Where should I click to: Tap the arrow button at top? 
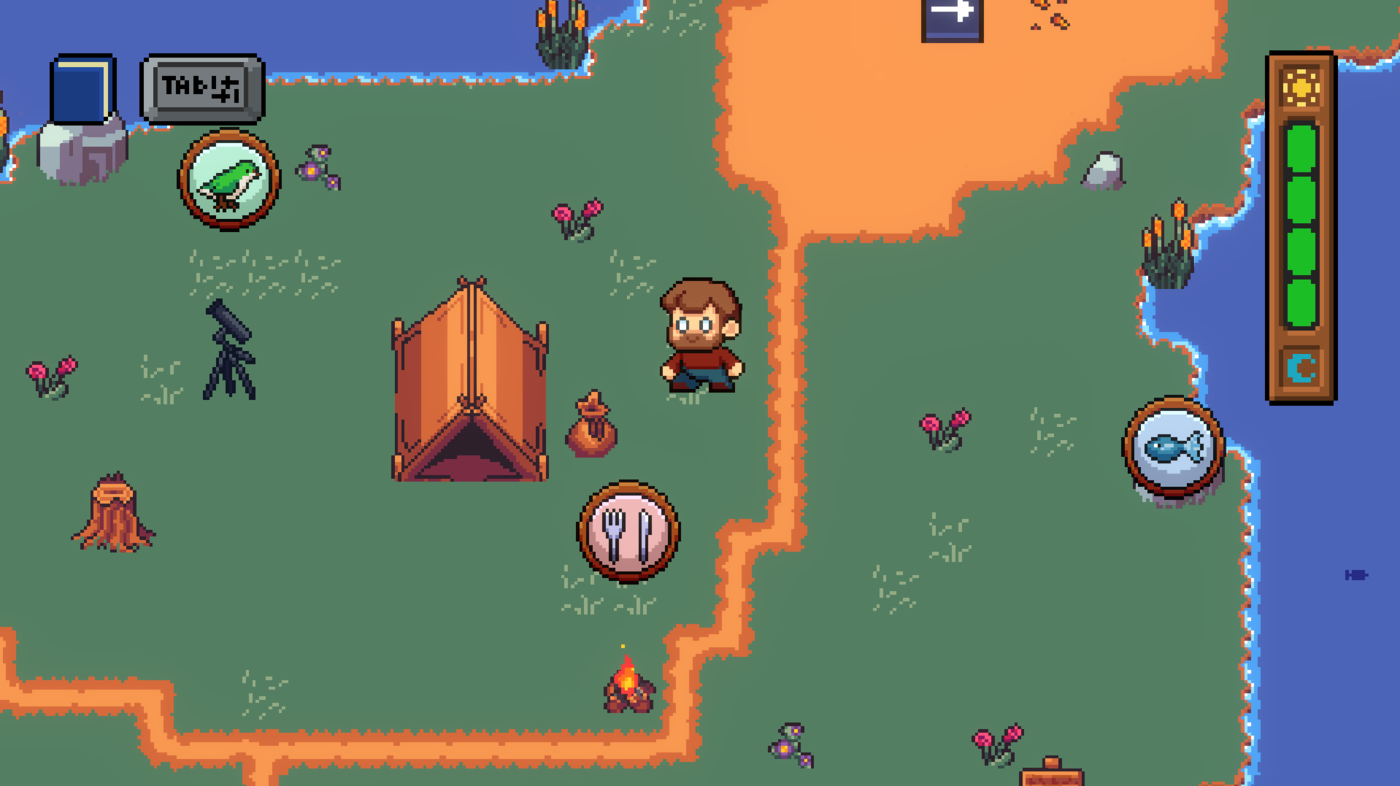coord(952,18)
